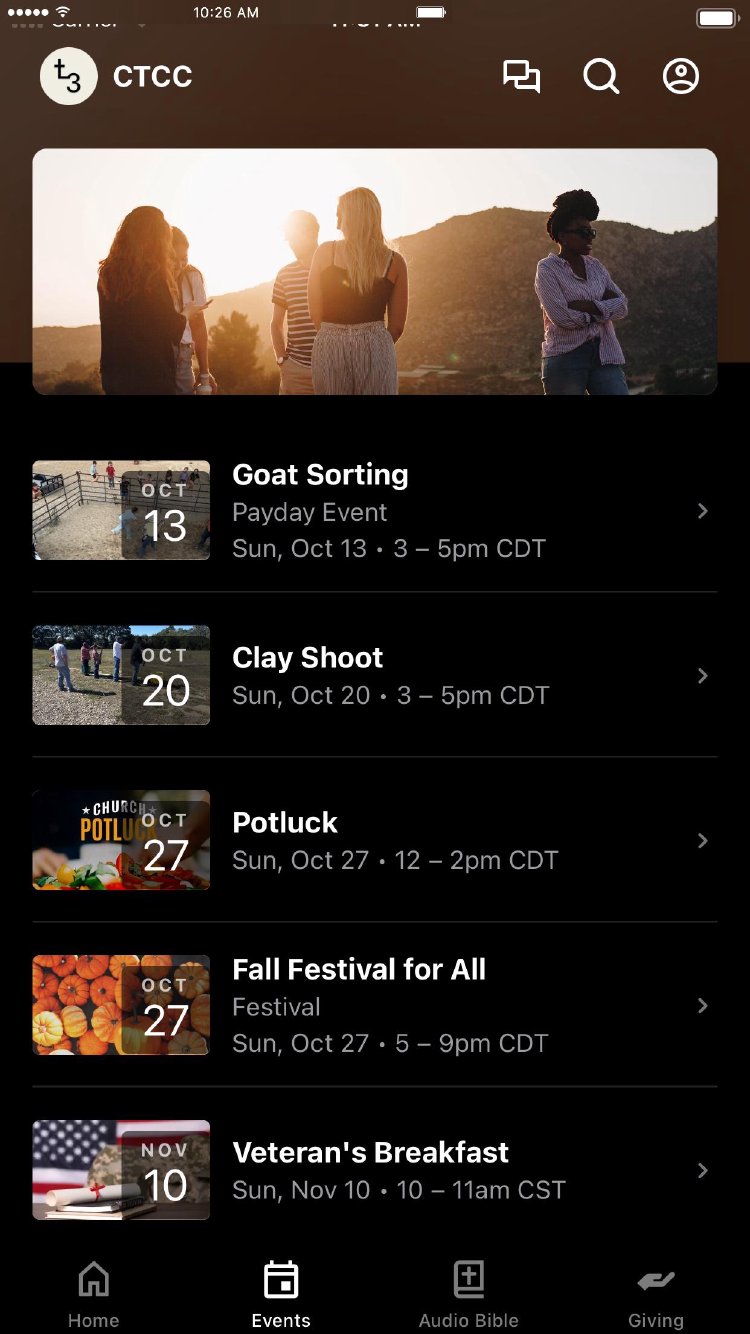Tap the CTCC logo button
Image resolution: width=750 pixels, height=1334 pixels.
tap(69, 76)
